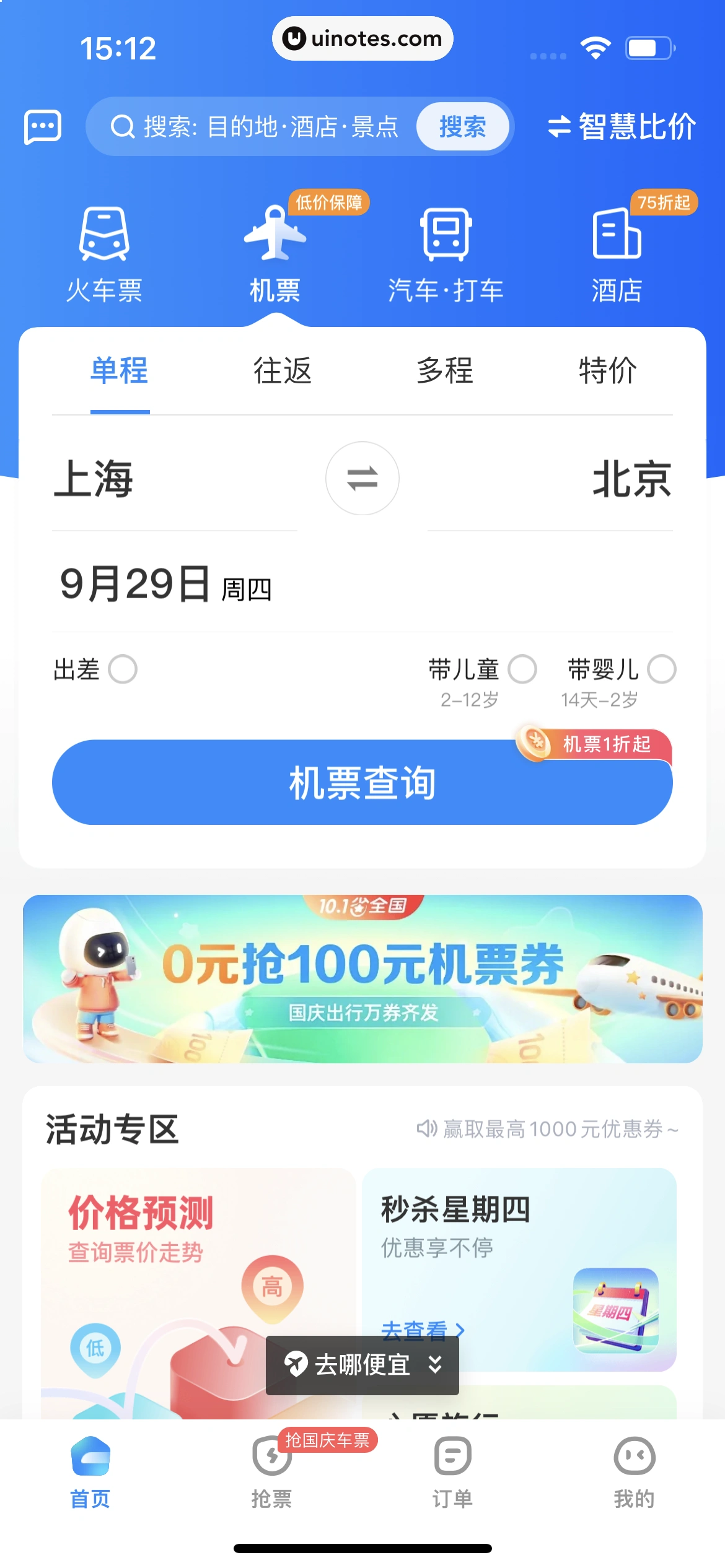Select the 往返 round-trip tab
The width and height of the screenshot is (725, 1568).
tap(283, 371)
